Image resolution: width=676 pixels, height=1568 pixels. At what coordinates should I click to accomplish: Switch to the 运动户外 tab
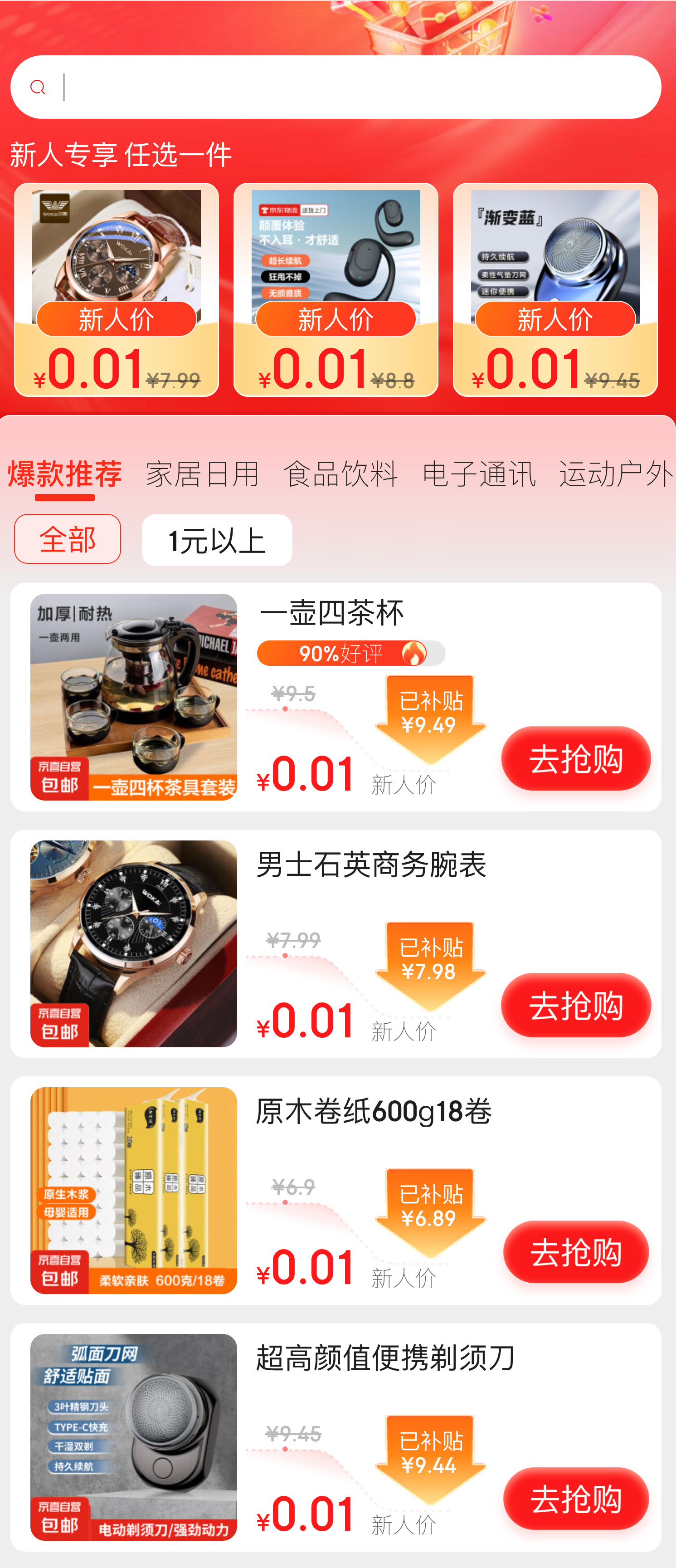[616, 474]
